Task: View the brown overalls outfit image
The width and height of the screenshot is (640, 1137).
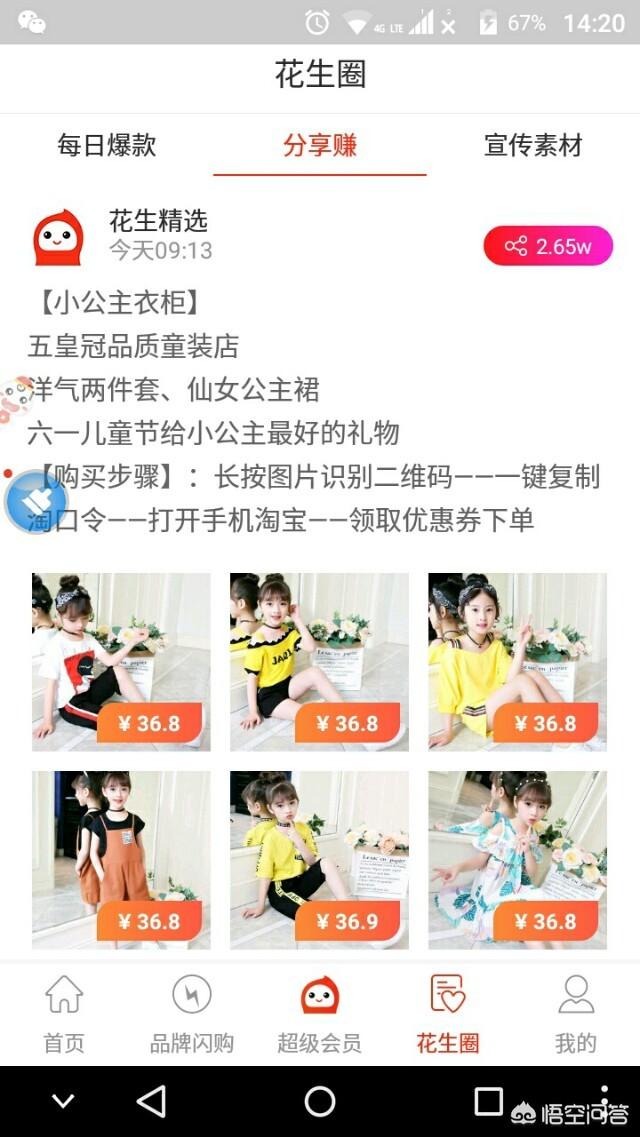Action: click(121, 859)
